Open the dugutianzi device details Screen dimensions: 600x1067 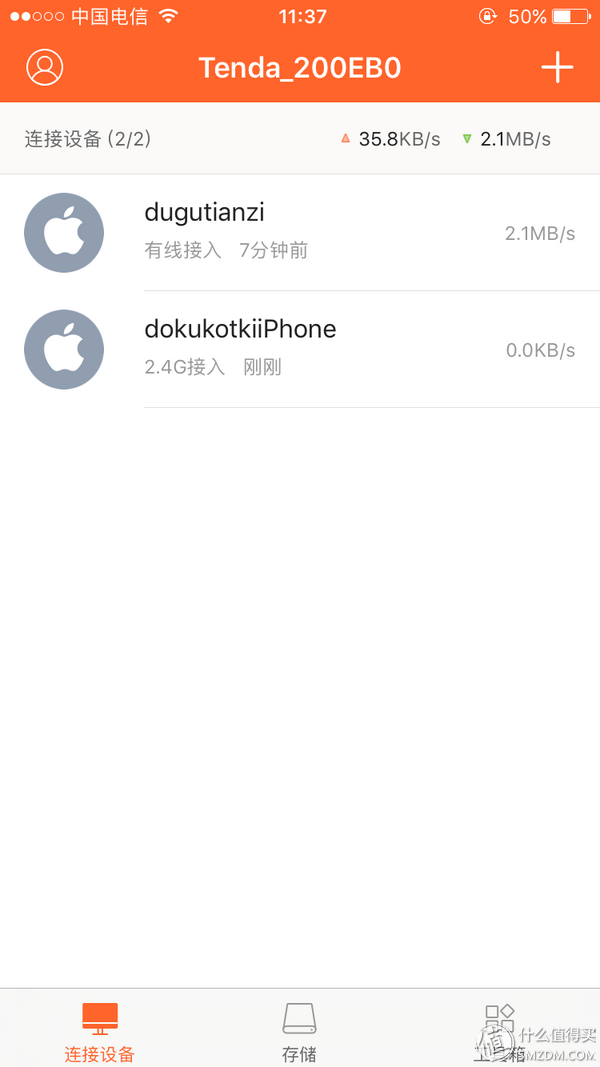300,233
